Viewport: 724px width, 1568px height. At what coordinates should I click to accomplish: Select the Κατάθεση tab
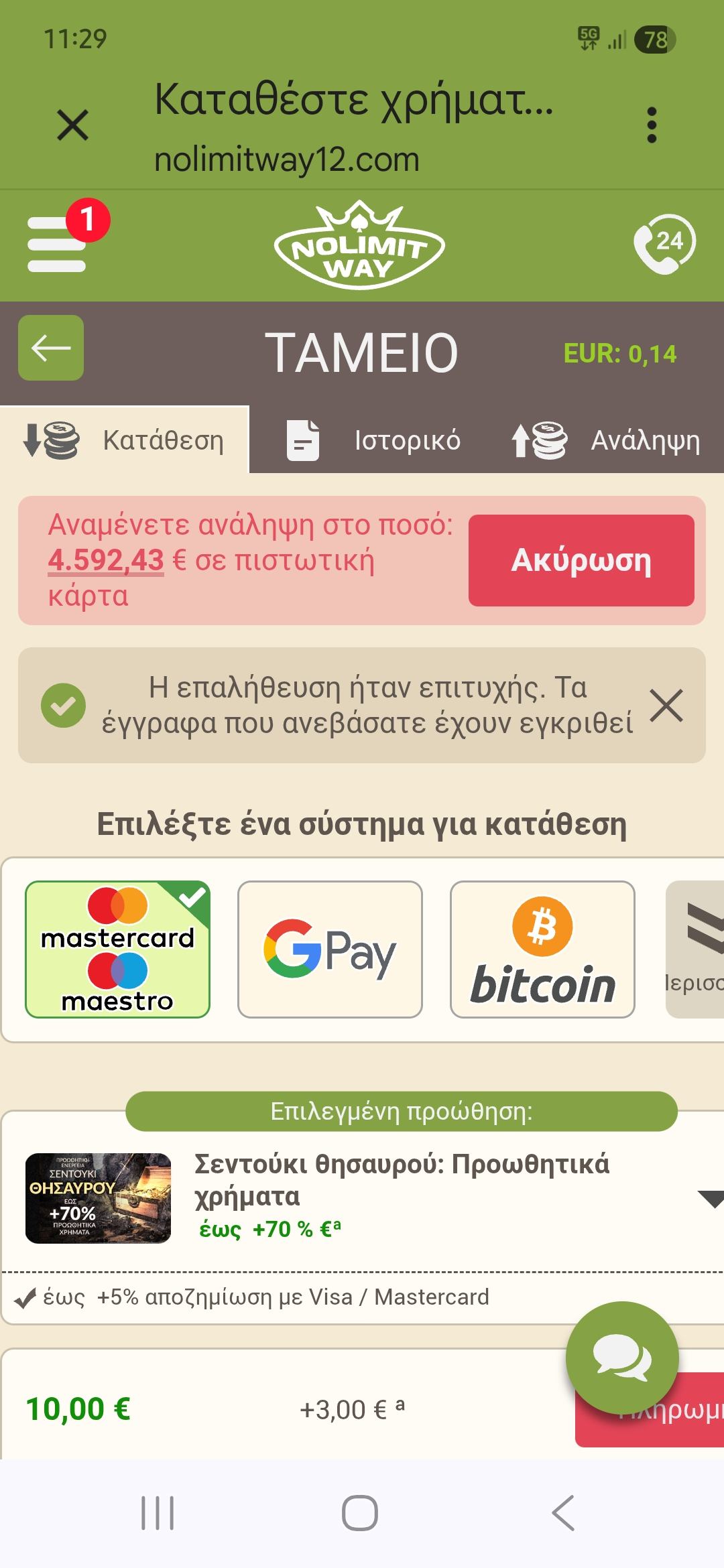tap(125, 440)
